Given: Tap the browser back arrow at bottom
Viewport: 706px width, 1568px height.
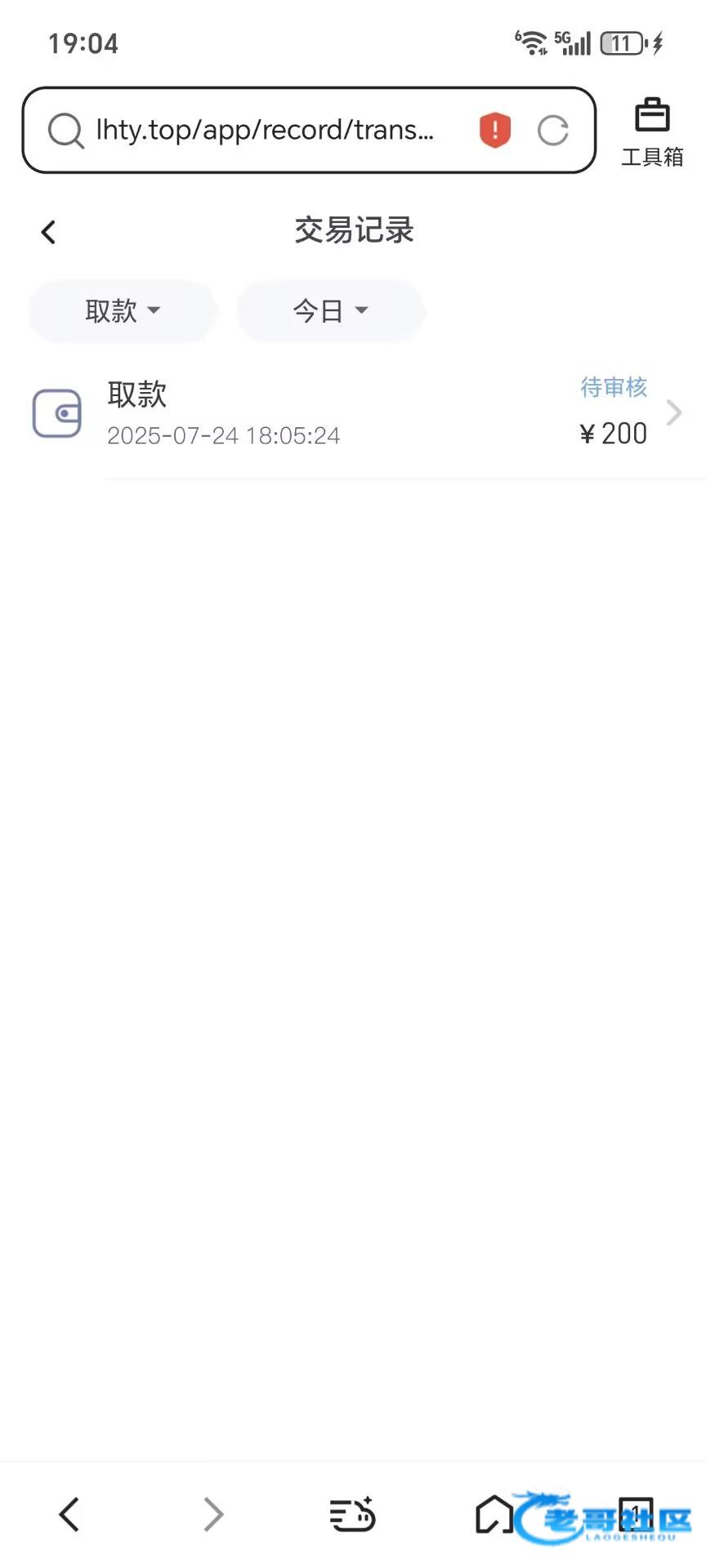Looking at the screenshot, I should coord(69,1514).
